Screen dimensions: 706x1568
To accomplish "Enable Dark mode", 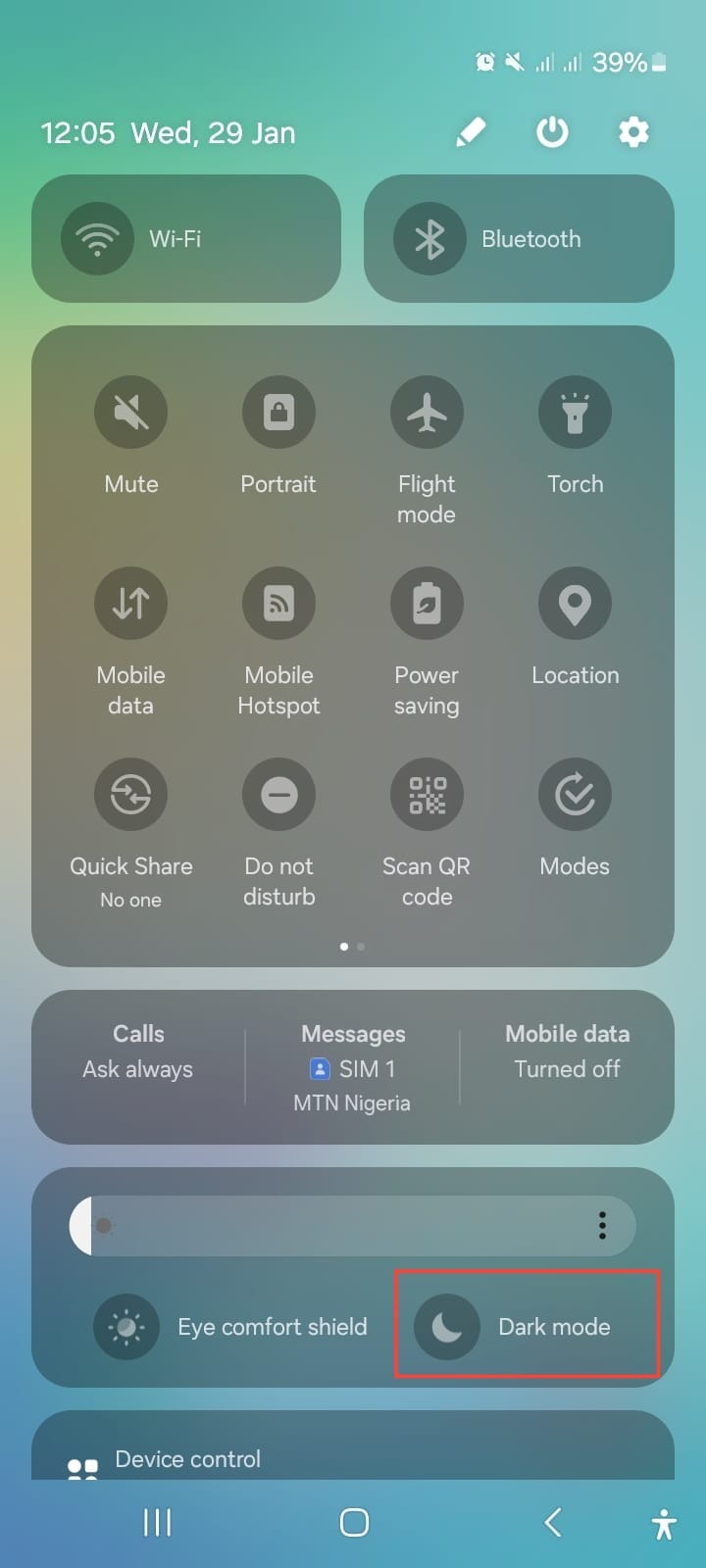I will click(x=447, y=1327).
